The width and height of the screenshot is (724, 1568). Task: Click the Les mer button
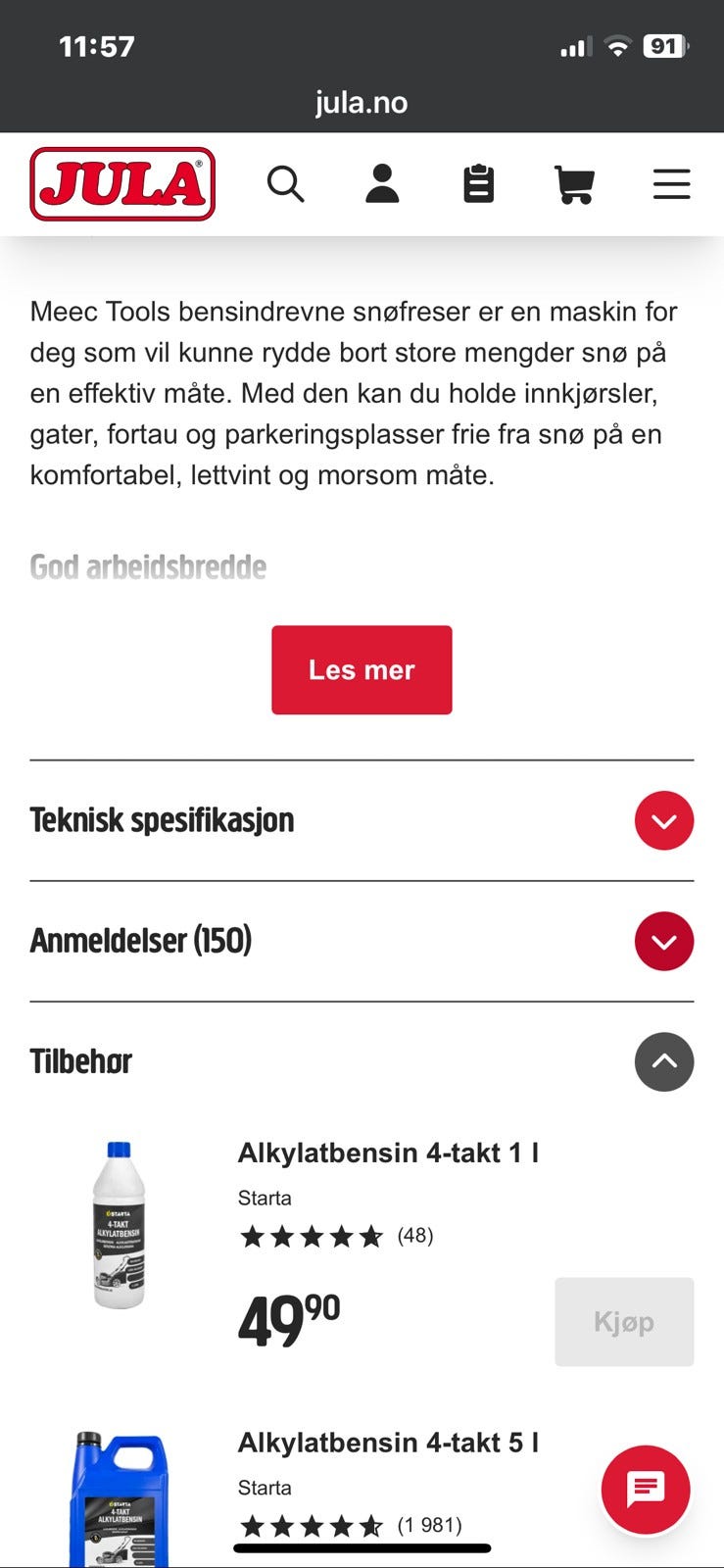click(x=362, y=669)
